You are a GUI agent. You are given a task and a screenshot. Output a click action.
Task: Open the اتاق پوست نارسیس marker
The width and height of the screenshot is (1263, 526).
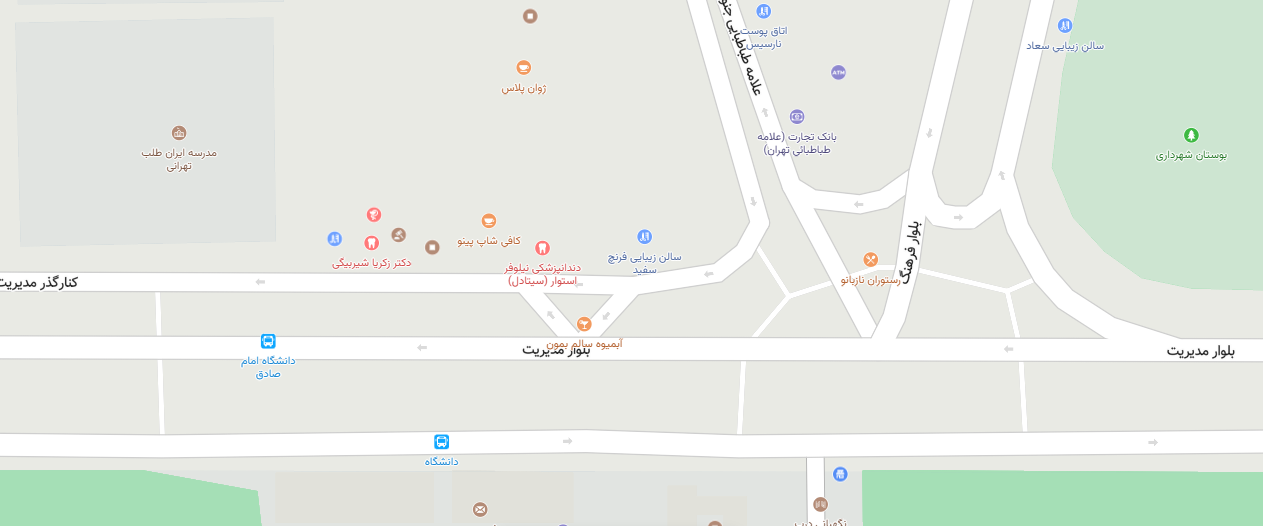click(764, 12)
